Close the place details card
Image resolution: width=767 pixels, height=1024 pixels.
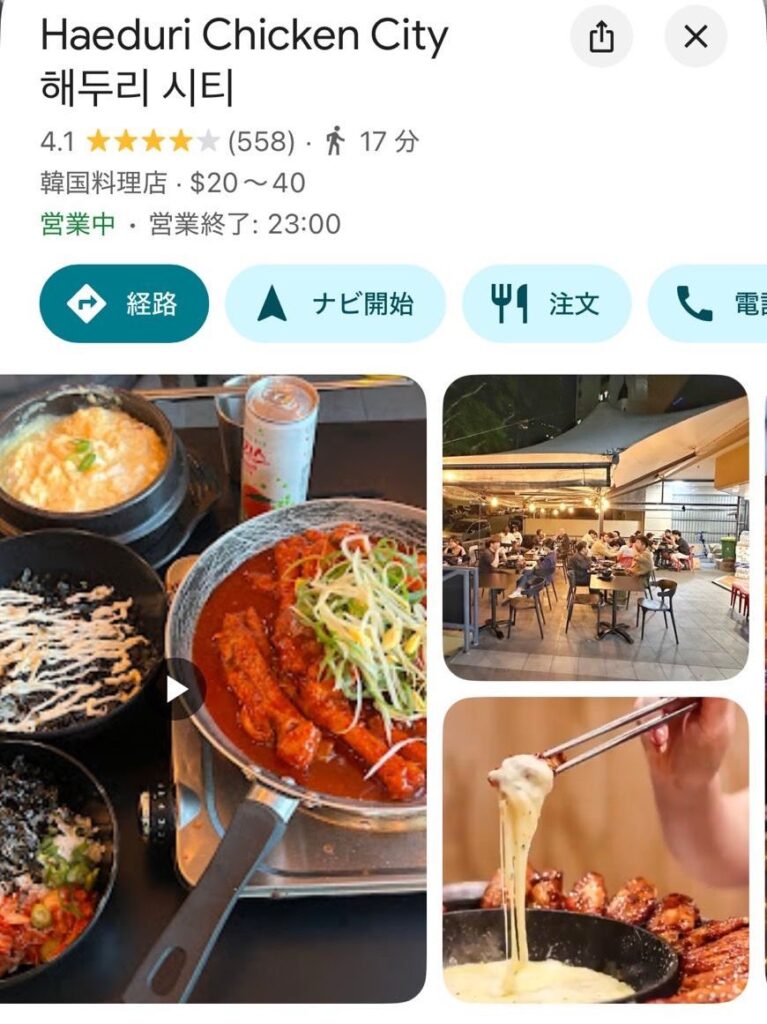(695, 38)
